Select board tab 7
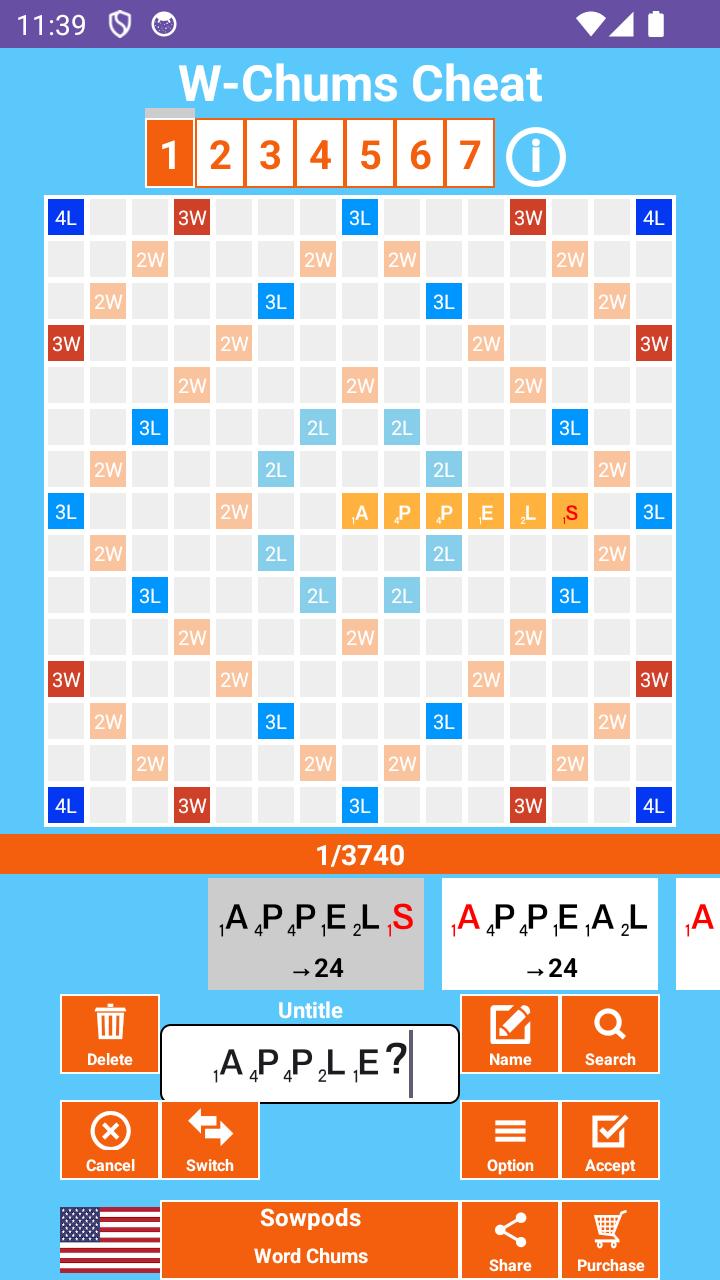 [x=470, y=154]
